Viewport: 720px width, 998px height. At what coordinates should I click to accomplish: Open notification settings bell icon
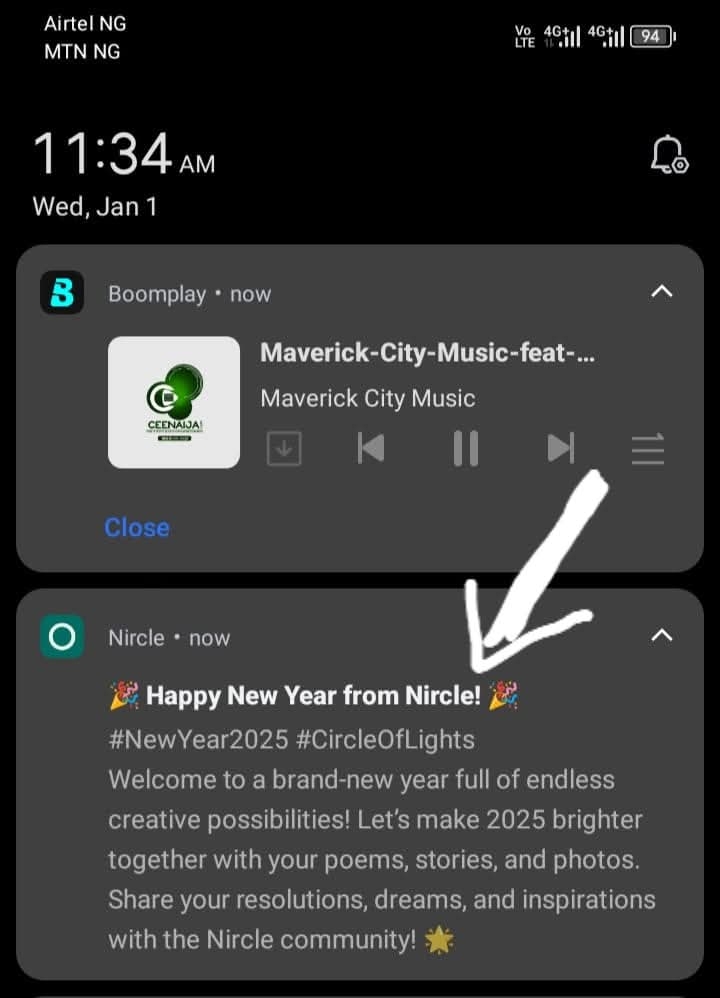click(x=667, y=155)
